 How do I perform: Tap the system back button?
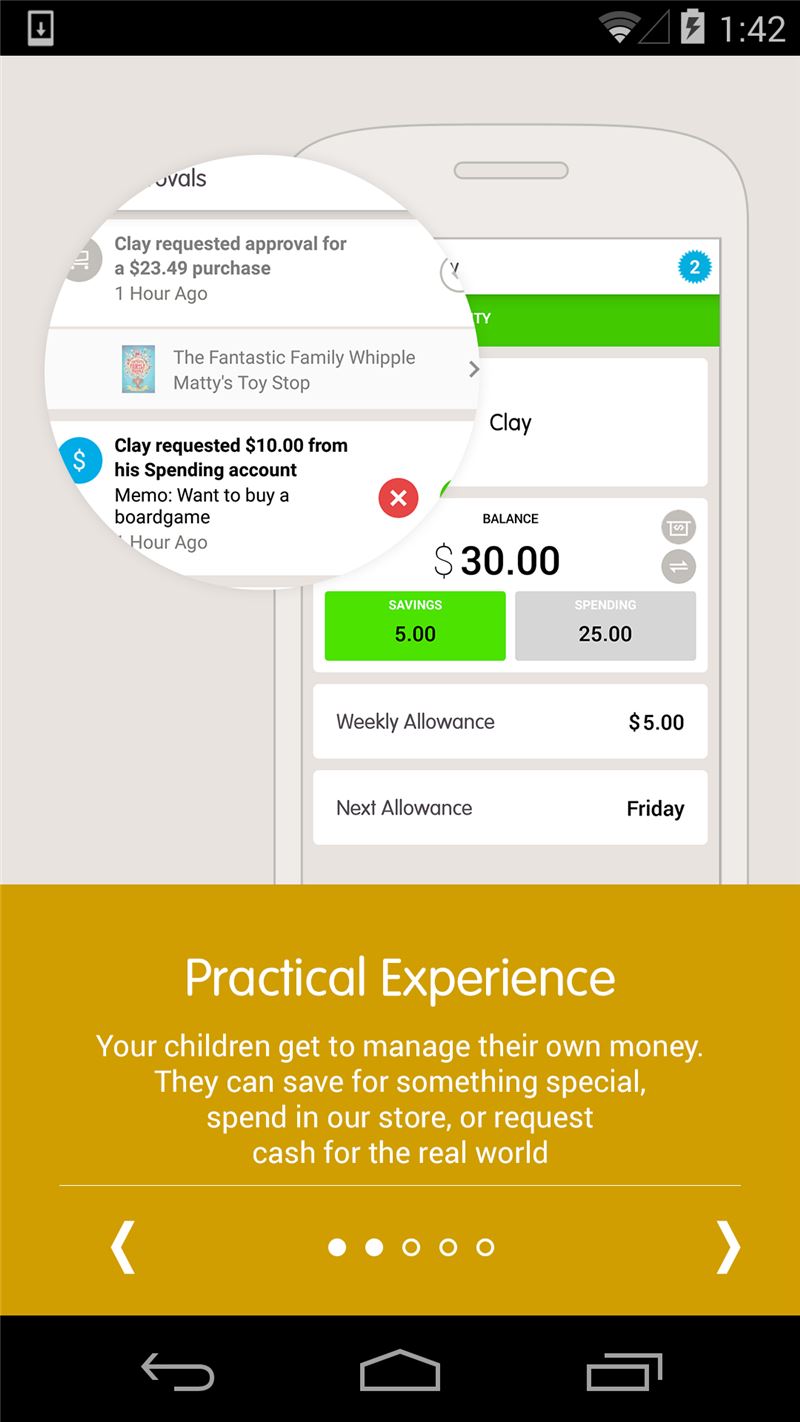(x=177, y=1370)
